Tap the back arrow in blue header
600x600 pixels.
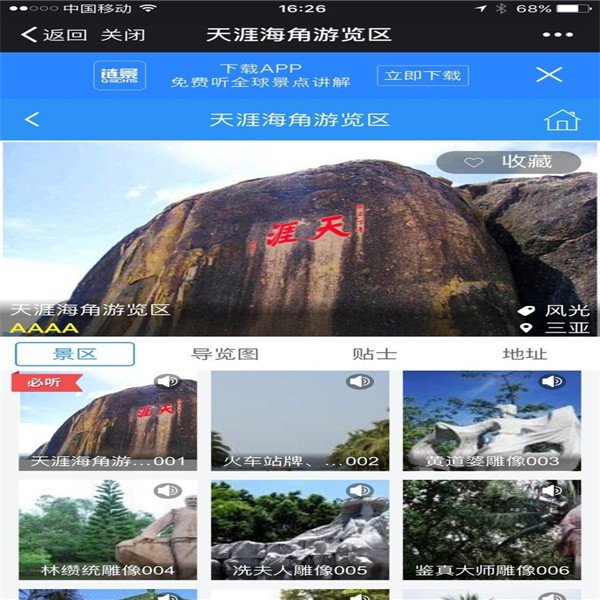[x=32, y=120]
